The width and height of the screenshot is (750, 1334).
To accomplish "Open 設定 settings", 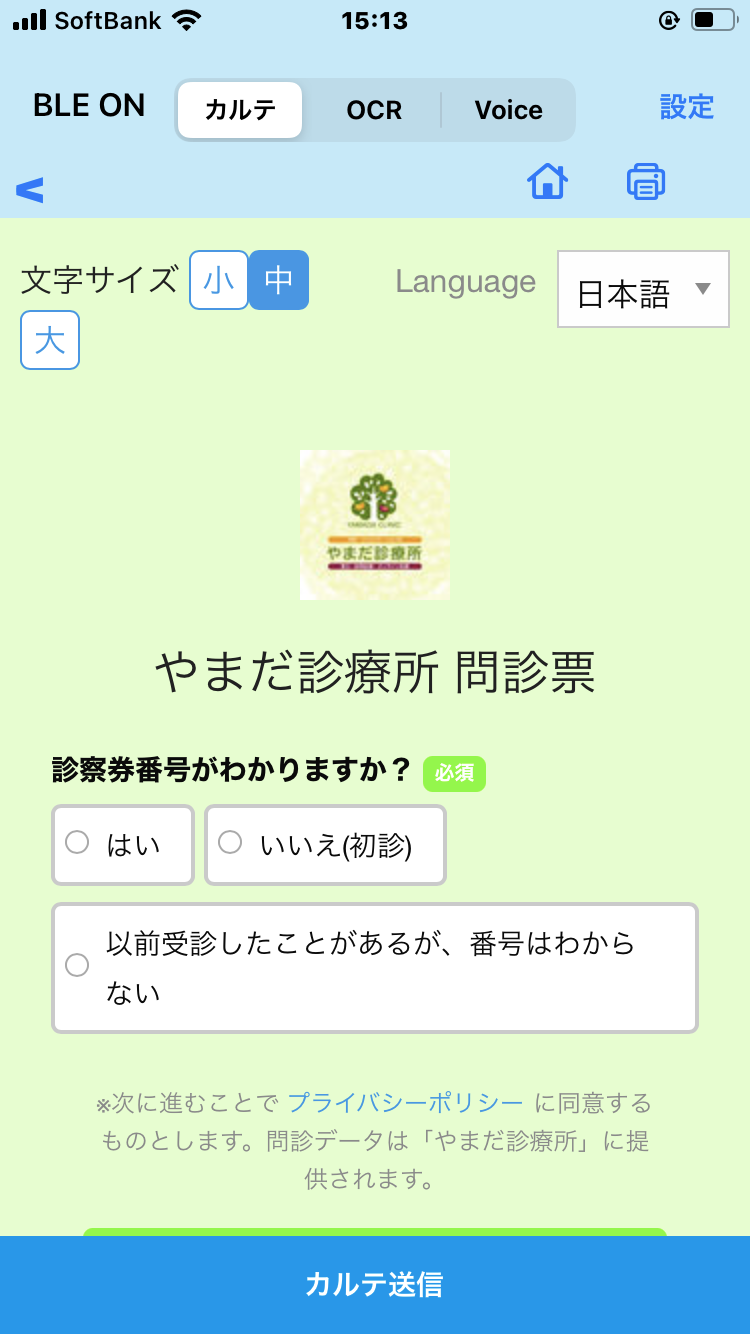I will (x=687, y=107).
